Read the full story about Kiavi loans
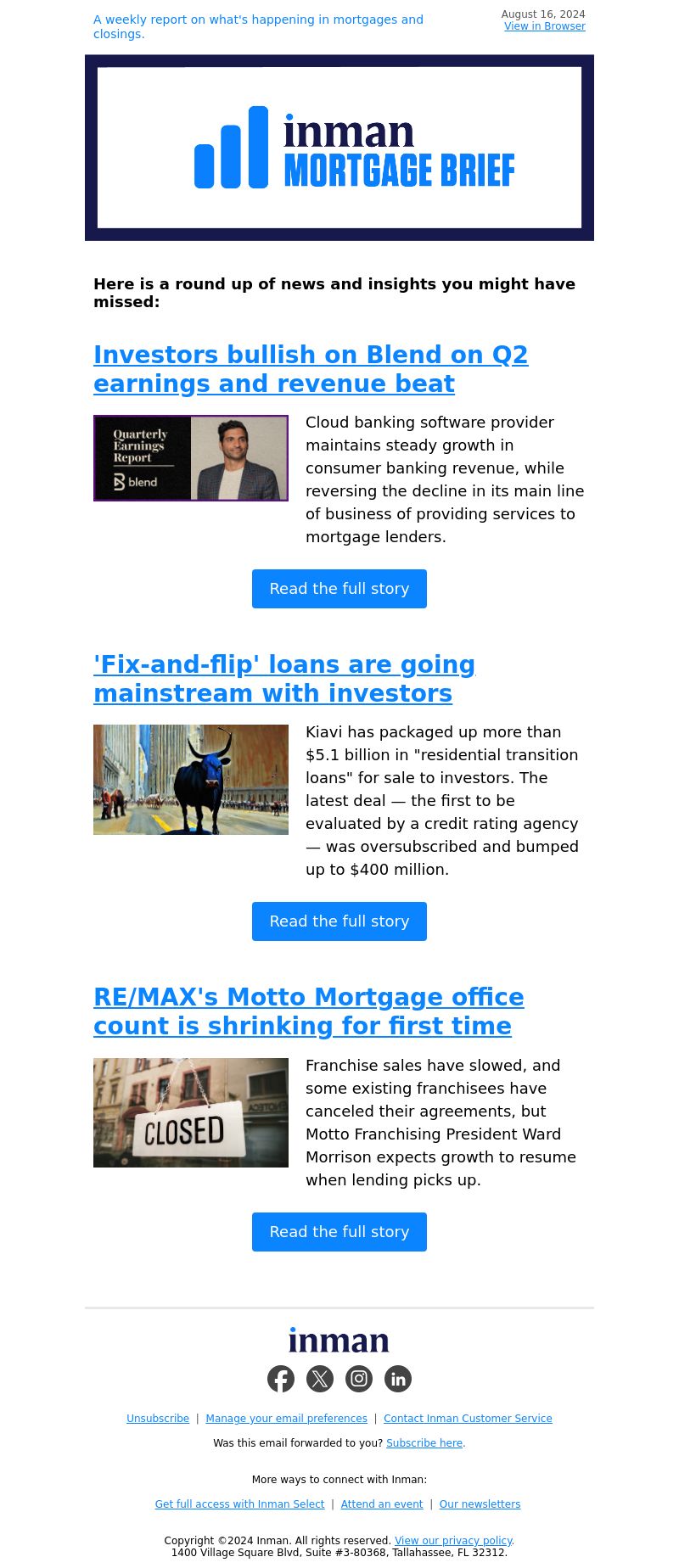This screenshot has height=1568, width=679. pyautogui.click(x=339, y=921)
